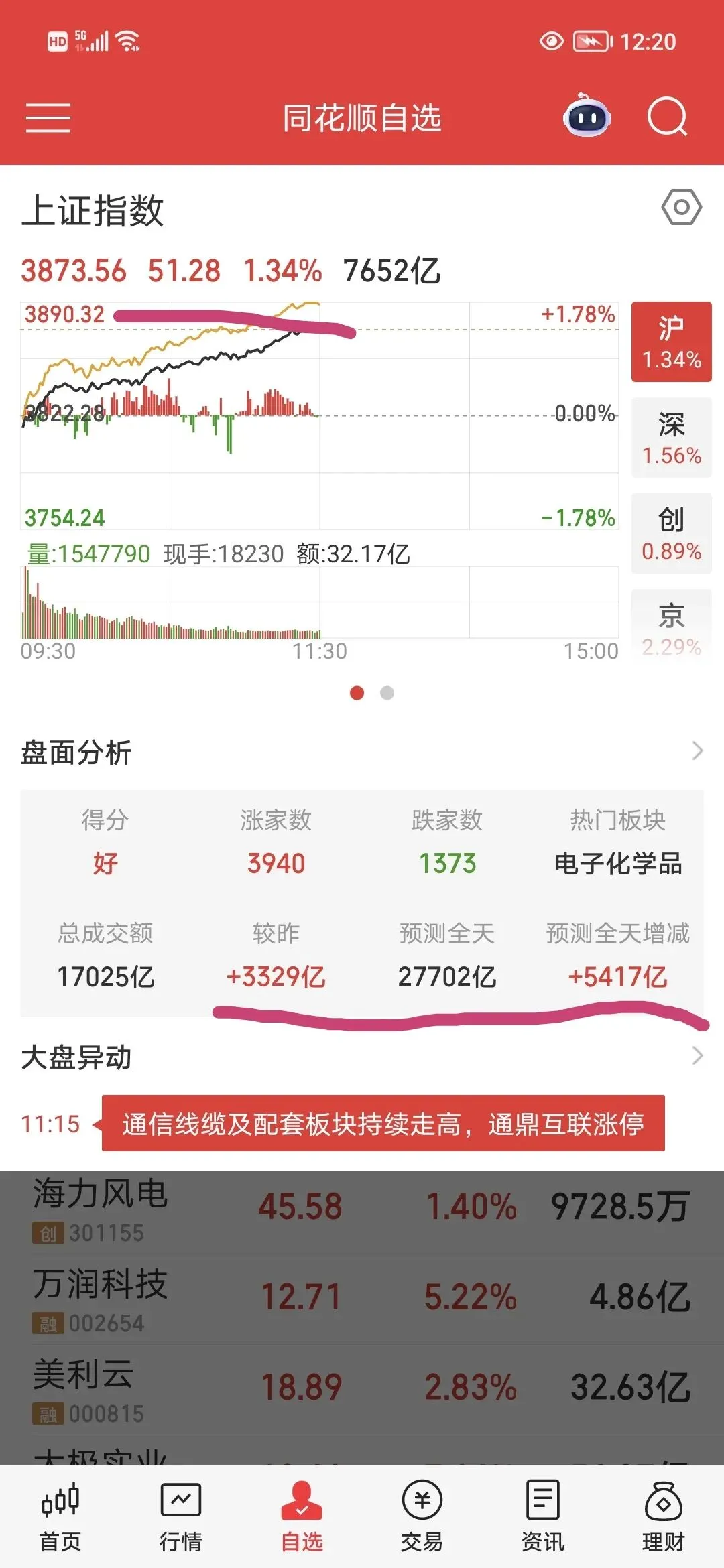This screenshot has height=1568, width=724.
Task: Tap the second chart page indicator dot
Action: [387, 693]
